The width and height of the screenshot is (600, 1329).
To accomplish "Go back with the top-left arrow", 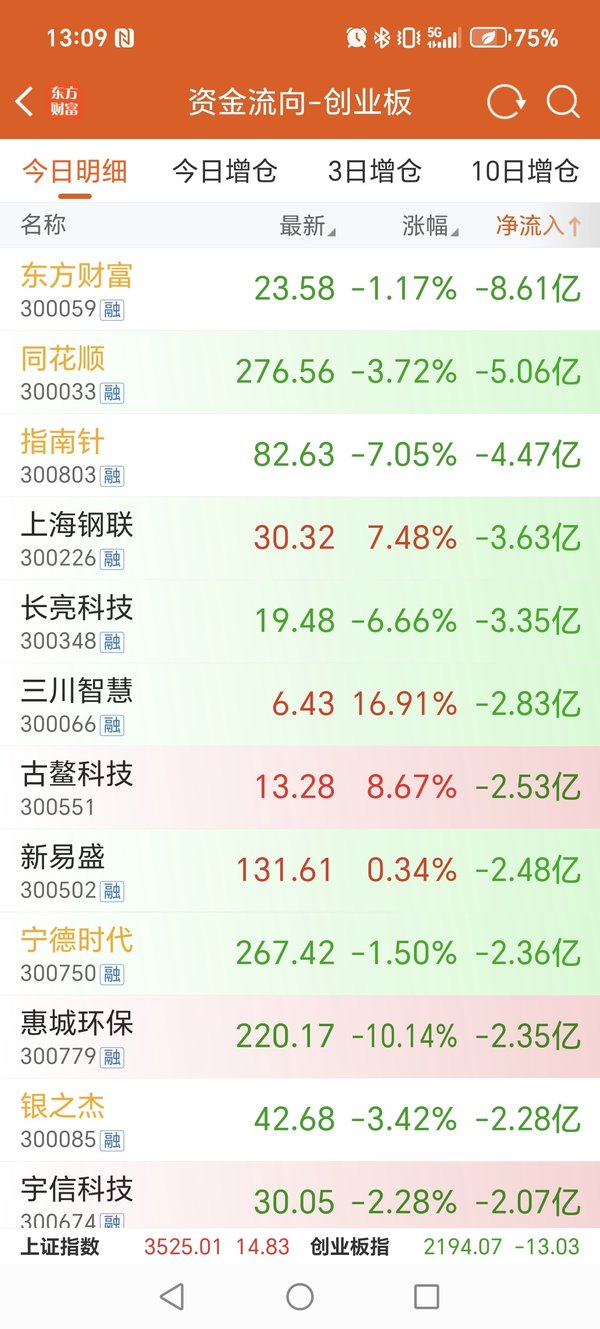I will coord(25,102).
